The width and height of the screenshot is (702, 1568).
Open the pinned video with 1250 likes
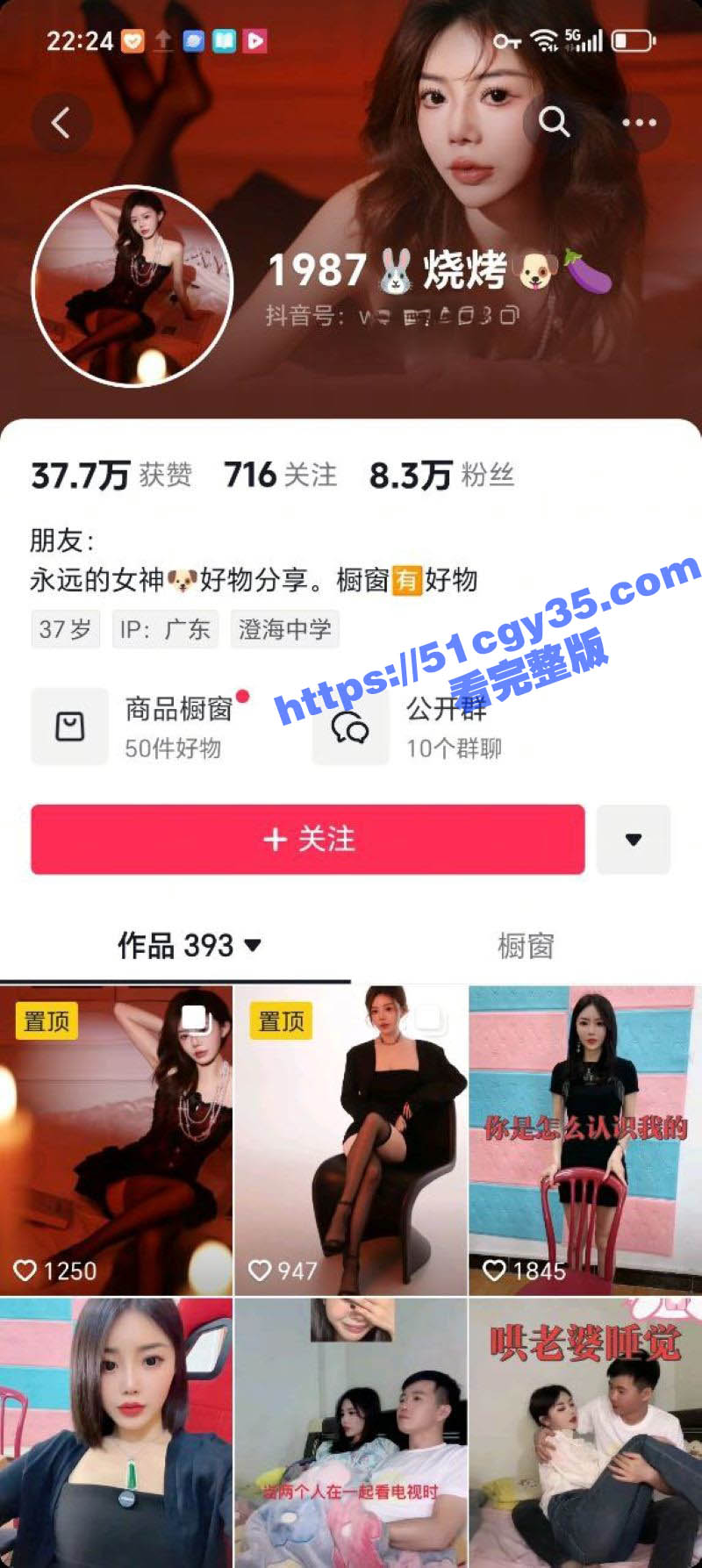point(116,1141)
